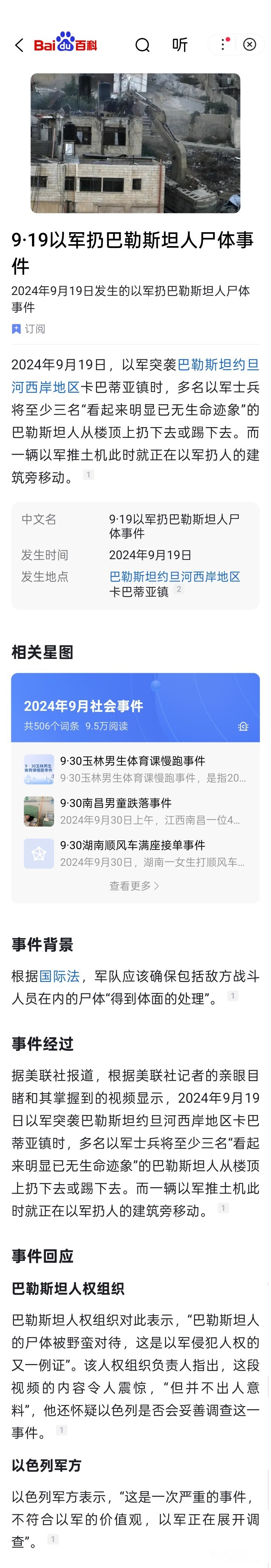Open 巴勒斯坦约旦河西岸地区 link under 发生地点
Screen dimensions: 271x1568
click(174, 576)
